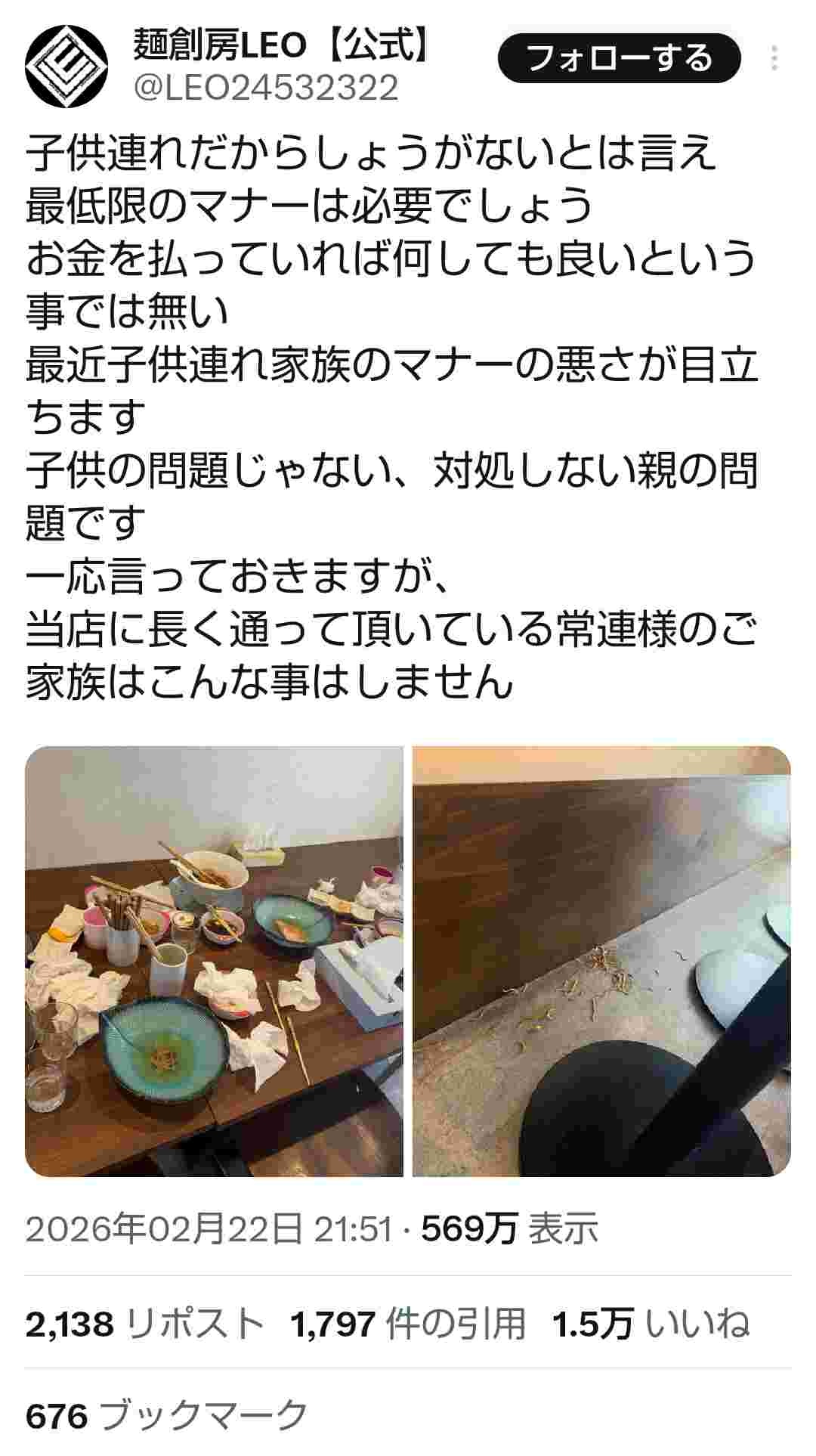
Task: Tap the フォローする button
Action: pyautogui.click(x=619, y=58)
